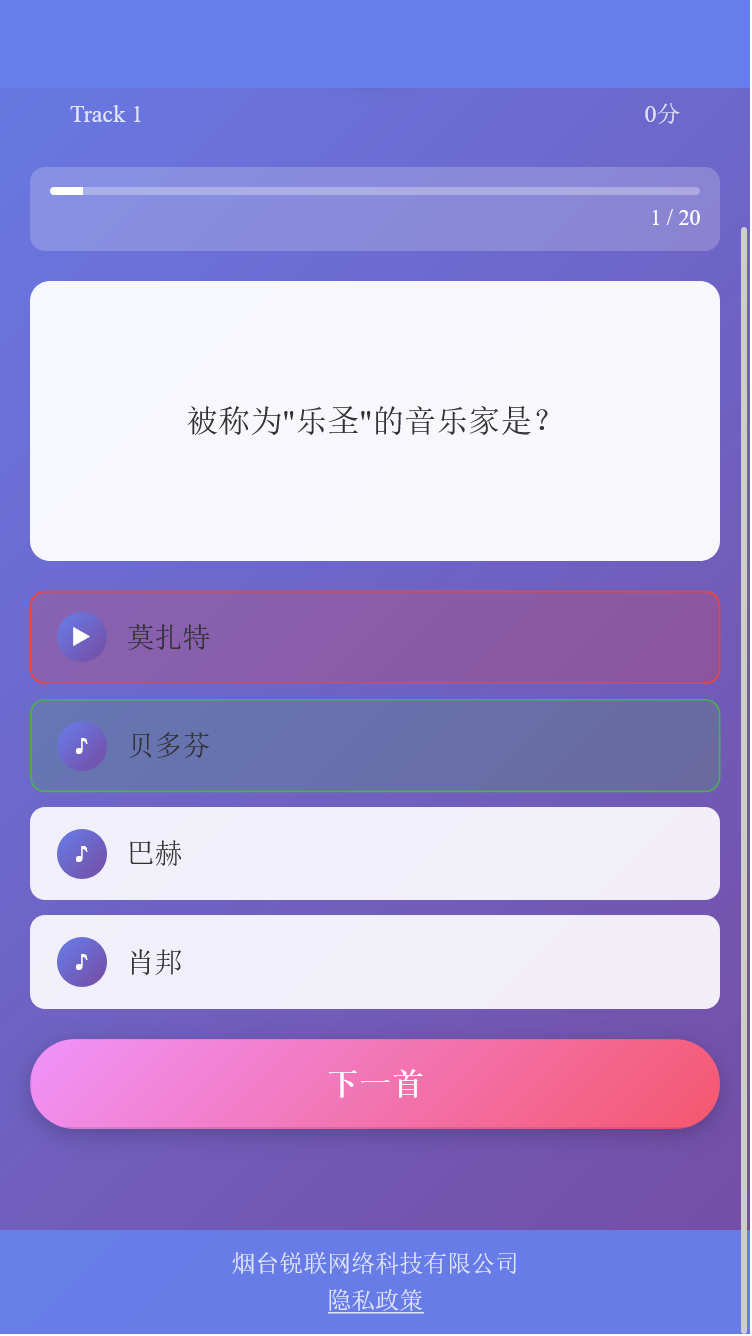752x1336 pixels.
Task: Click the music note icon on 肖邦 option
Action: 81,962
